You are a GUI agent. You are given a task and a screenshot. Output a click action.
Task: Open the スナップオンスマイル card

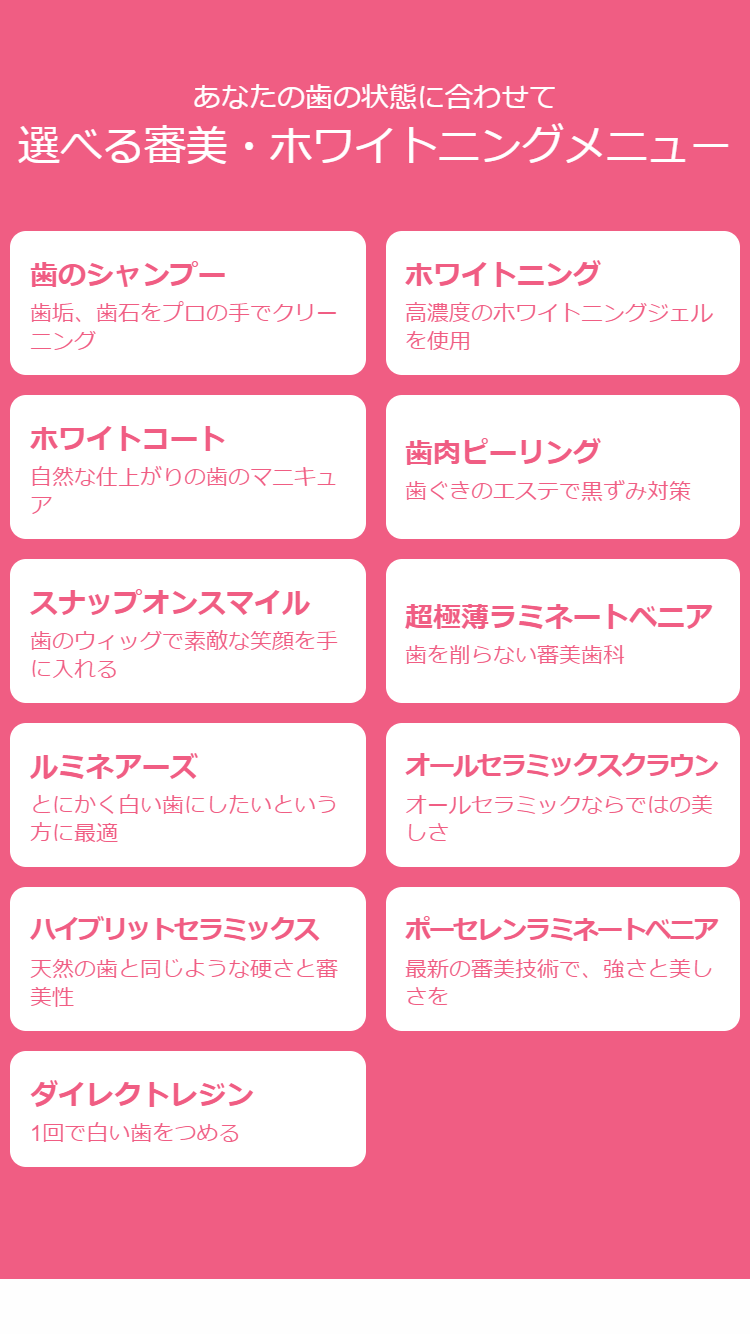coord(188,631)
